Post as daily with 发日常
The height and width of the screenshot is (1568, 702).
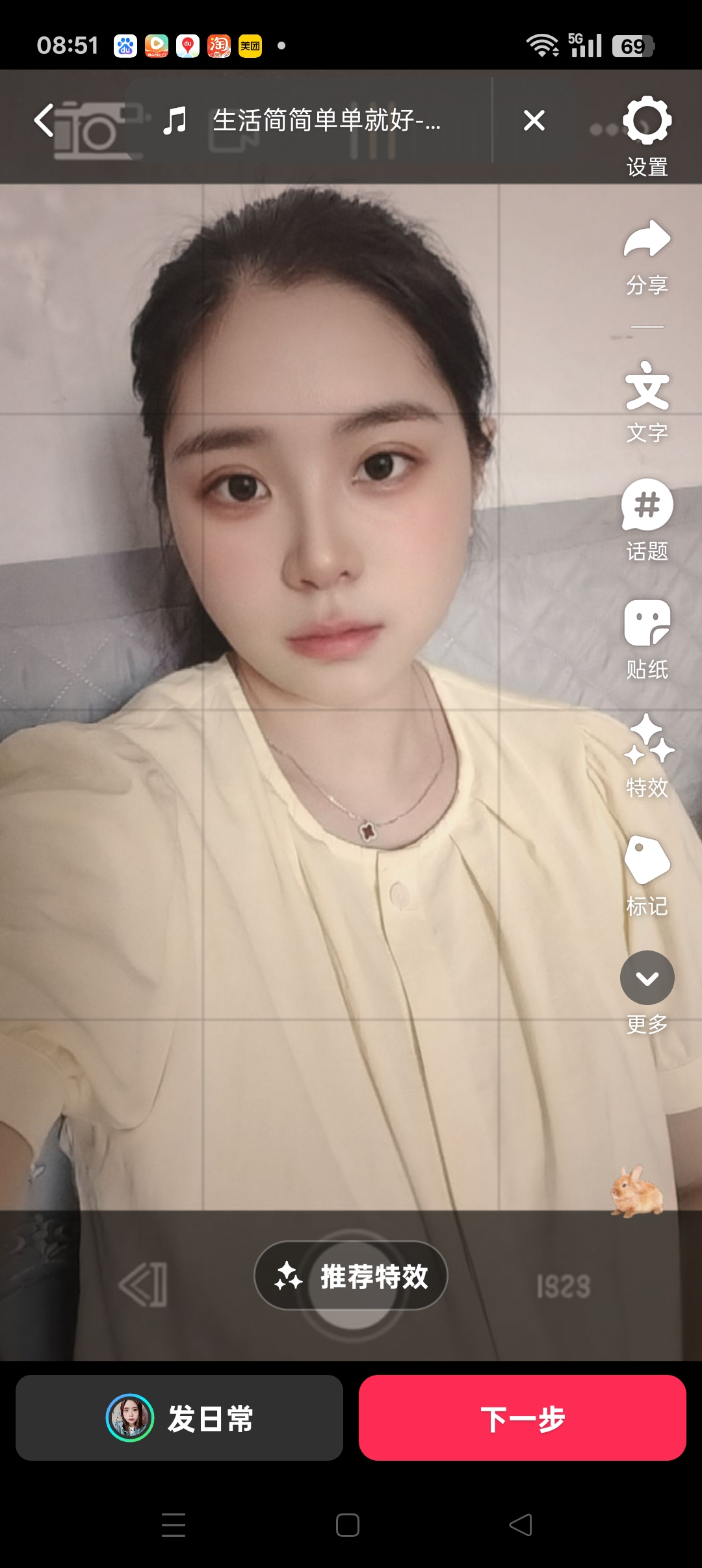click(x=179, y=1418)
